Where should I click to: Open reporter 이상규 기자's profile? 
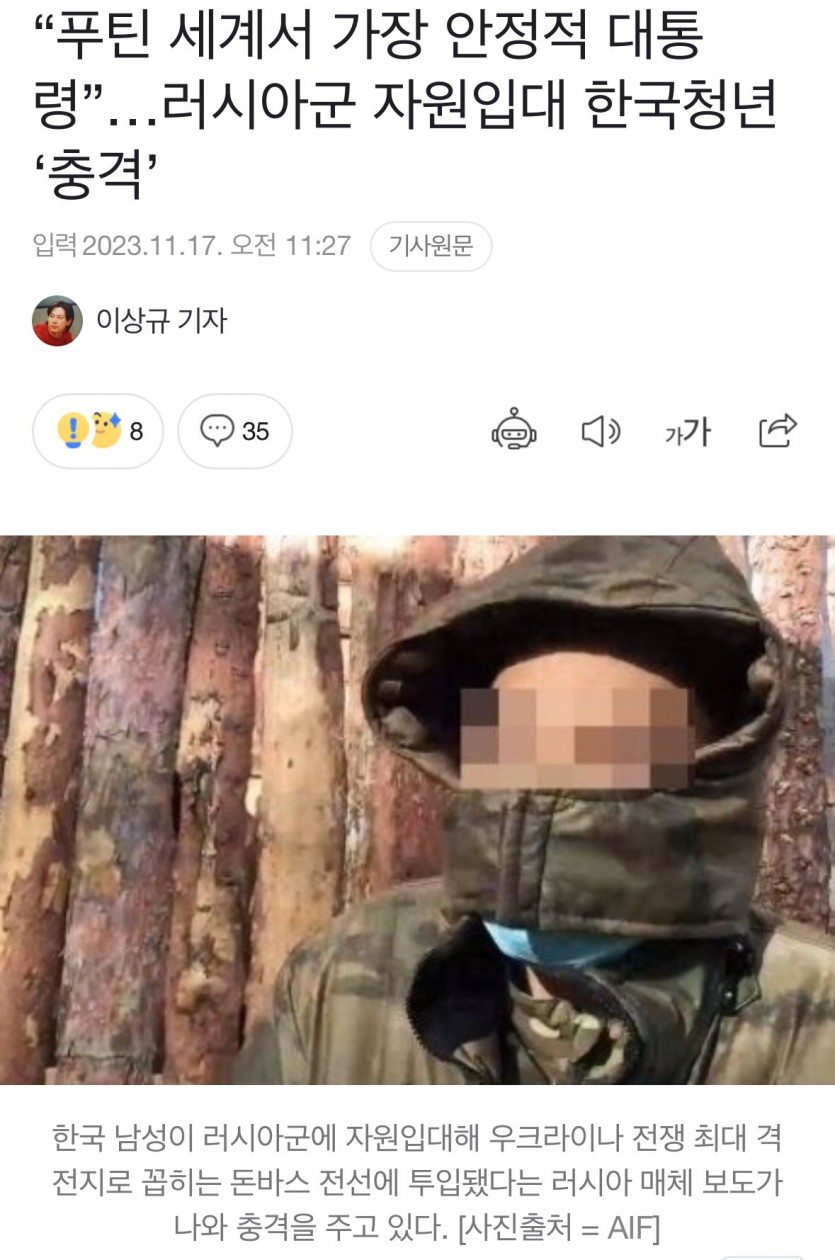point(161,320)
